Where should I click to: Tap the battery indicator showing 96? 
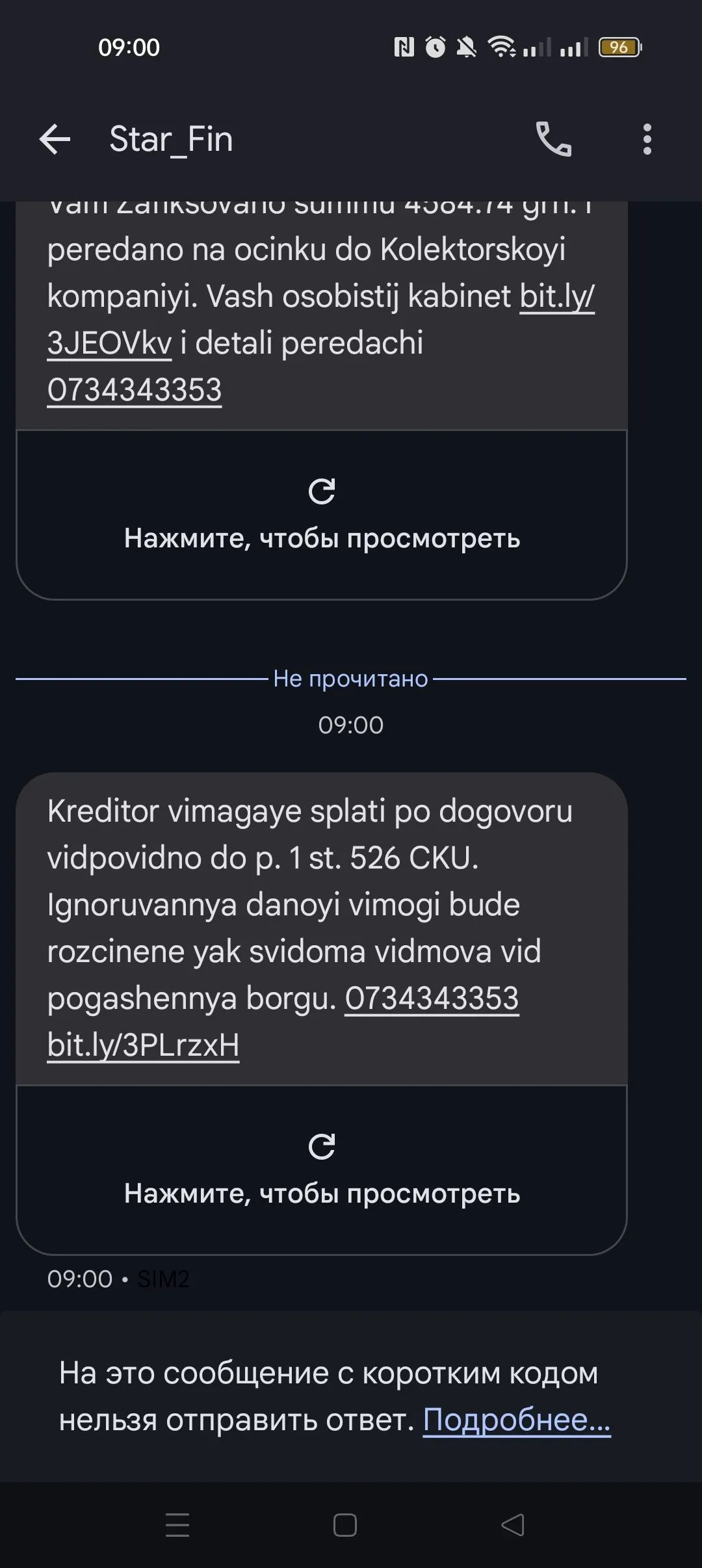tap(621, 47)
